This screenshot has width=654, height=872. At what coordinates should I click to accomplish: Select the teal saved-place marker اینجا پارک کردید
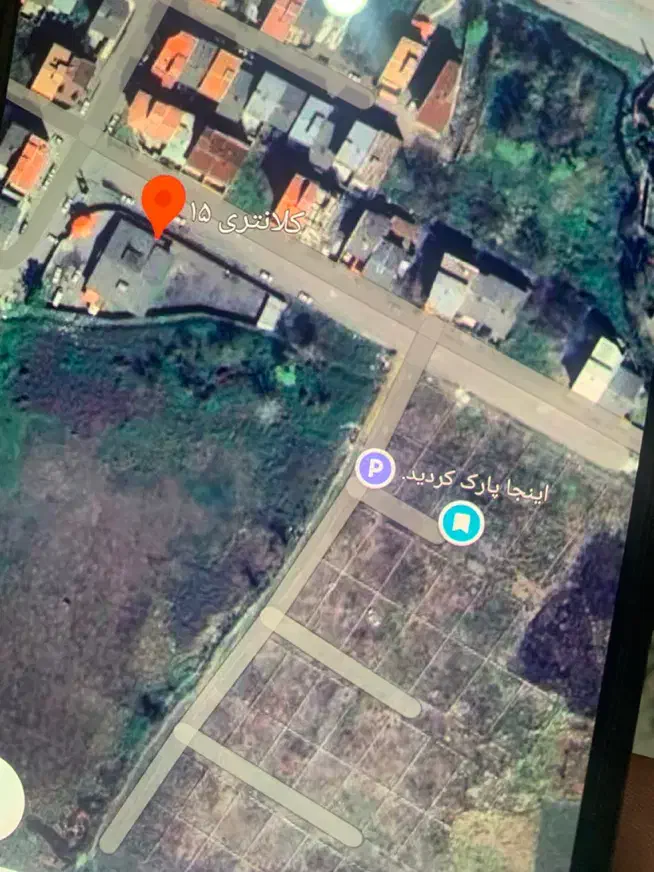(x=461, y=522)
